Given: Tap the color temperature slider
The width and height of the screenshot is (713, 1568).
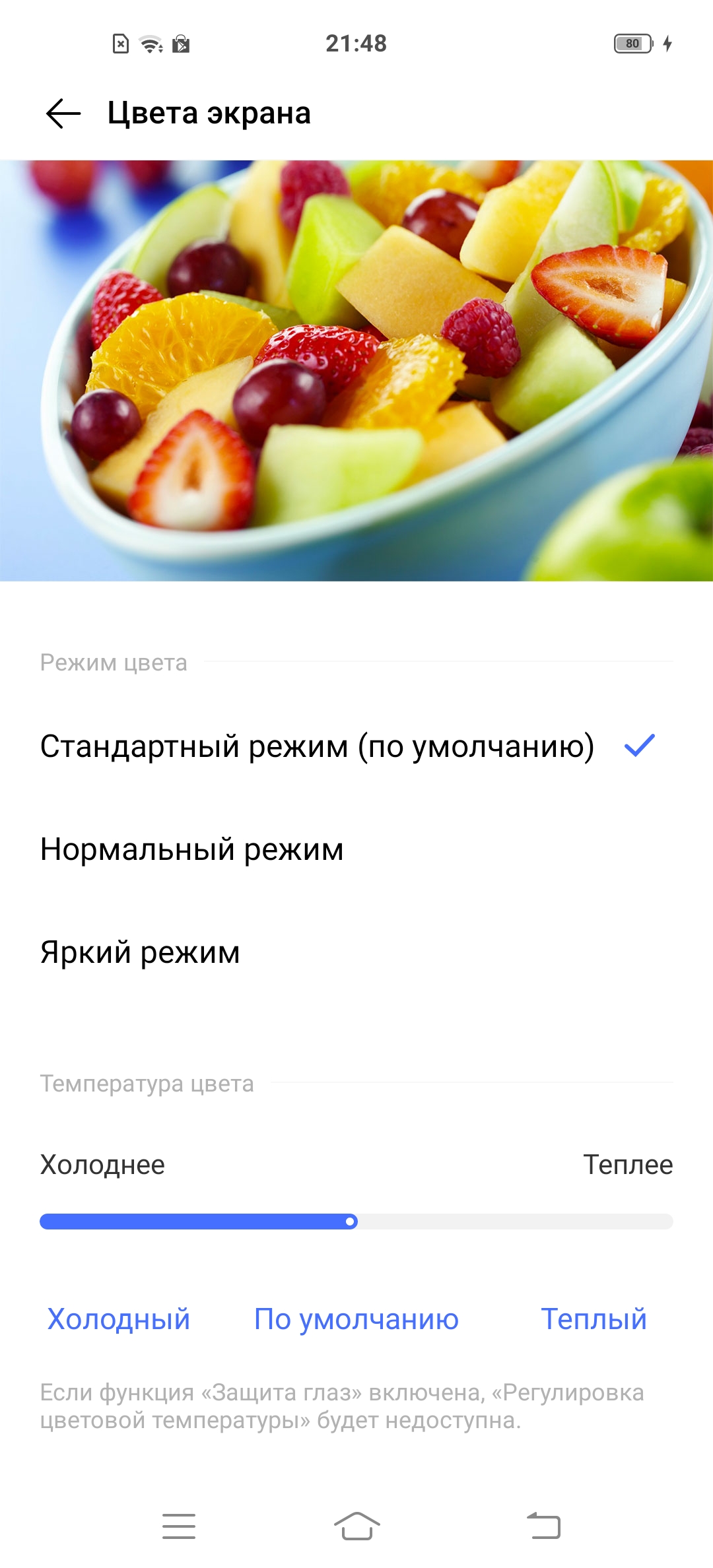Looking at the screenshot, I should (356, 1222).
